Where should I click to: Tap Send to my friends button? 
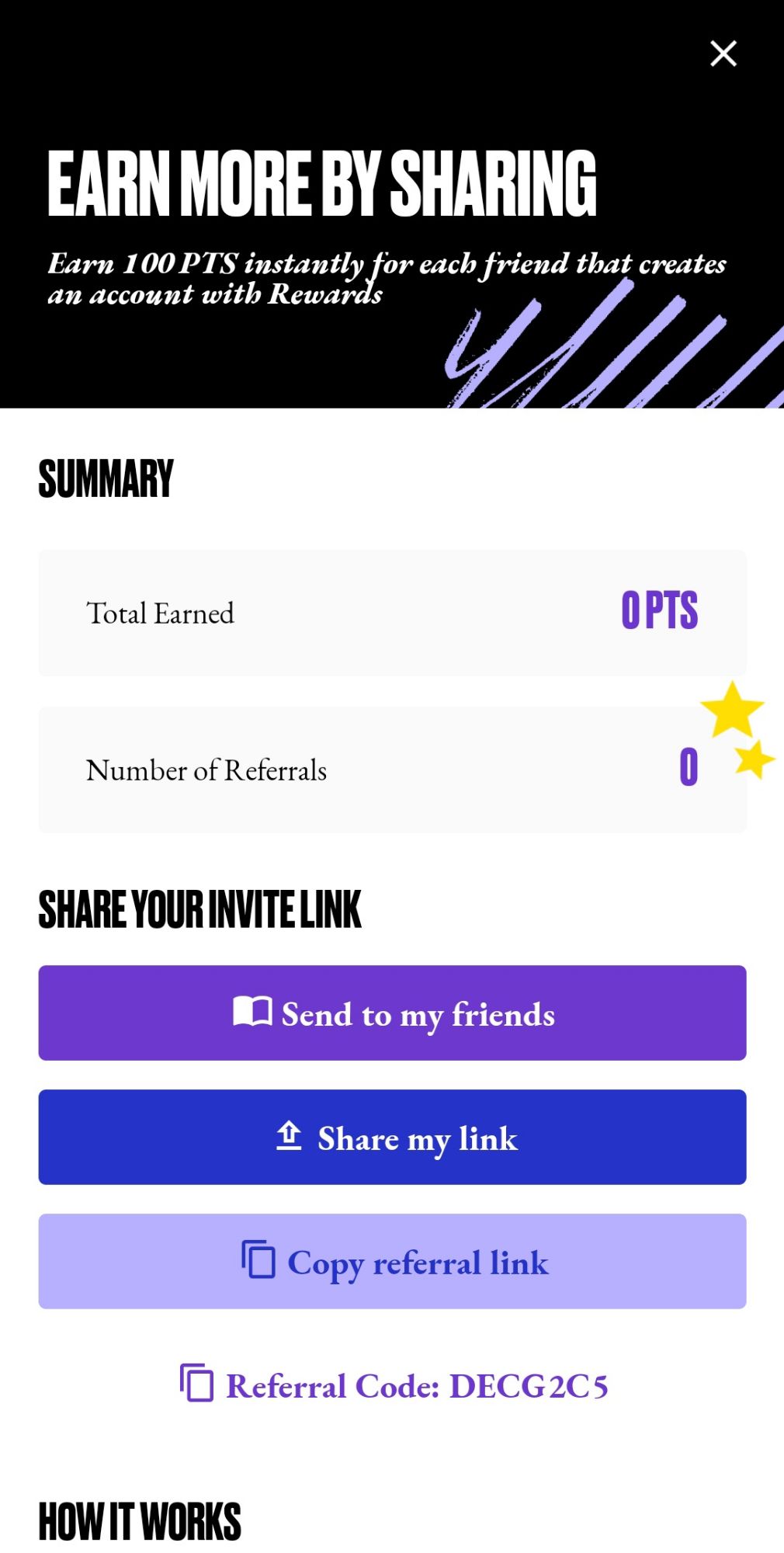pos(392,1013)
